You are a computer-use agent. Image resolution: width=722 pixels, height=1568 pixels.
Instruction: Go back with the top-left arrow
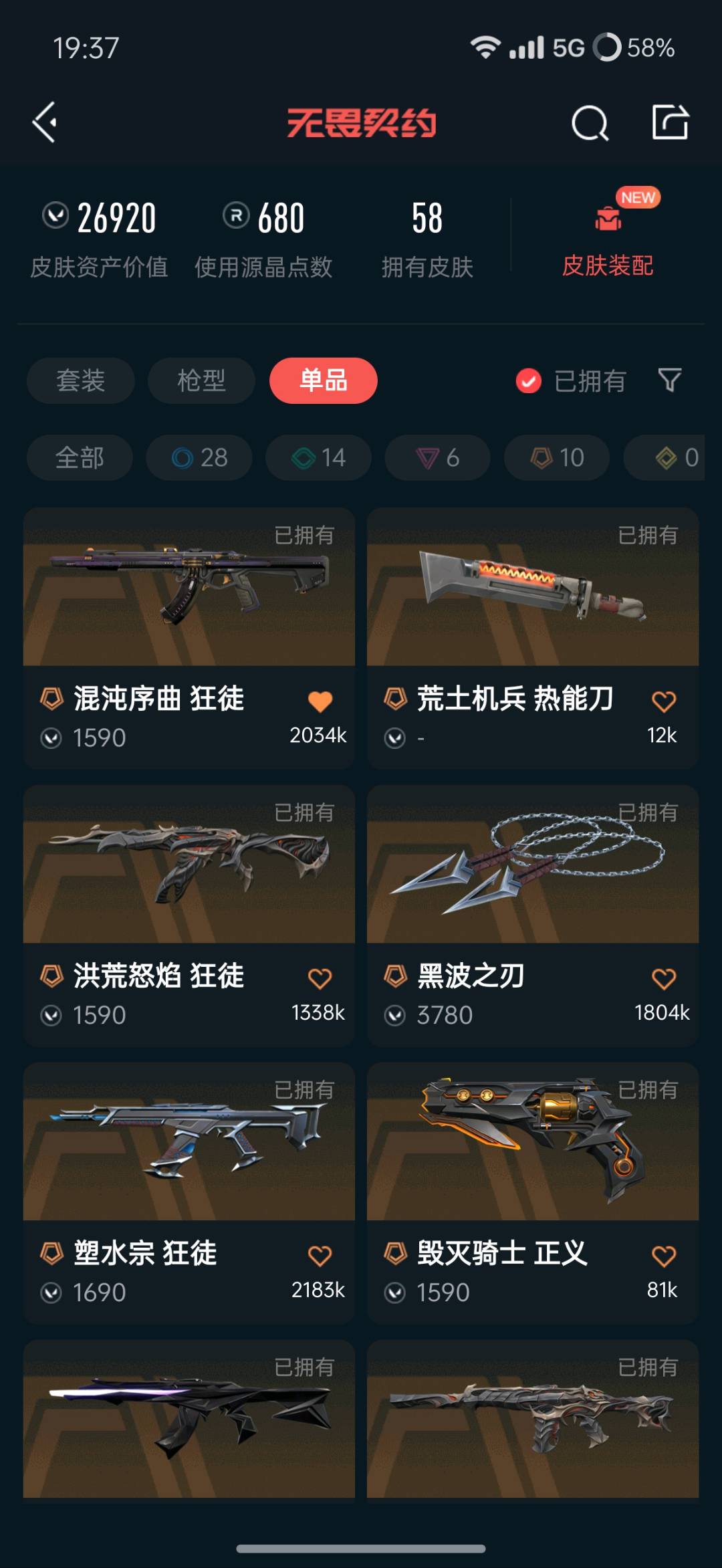point(45,122)
